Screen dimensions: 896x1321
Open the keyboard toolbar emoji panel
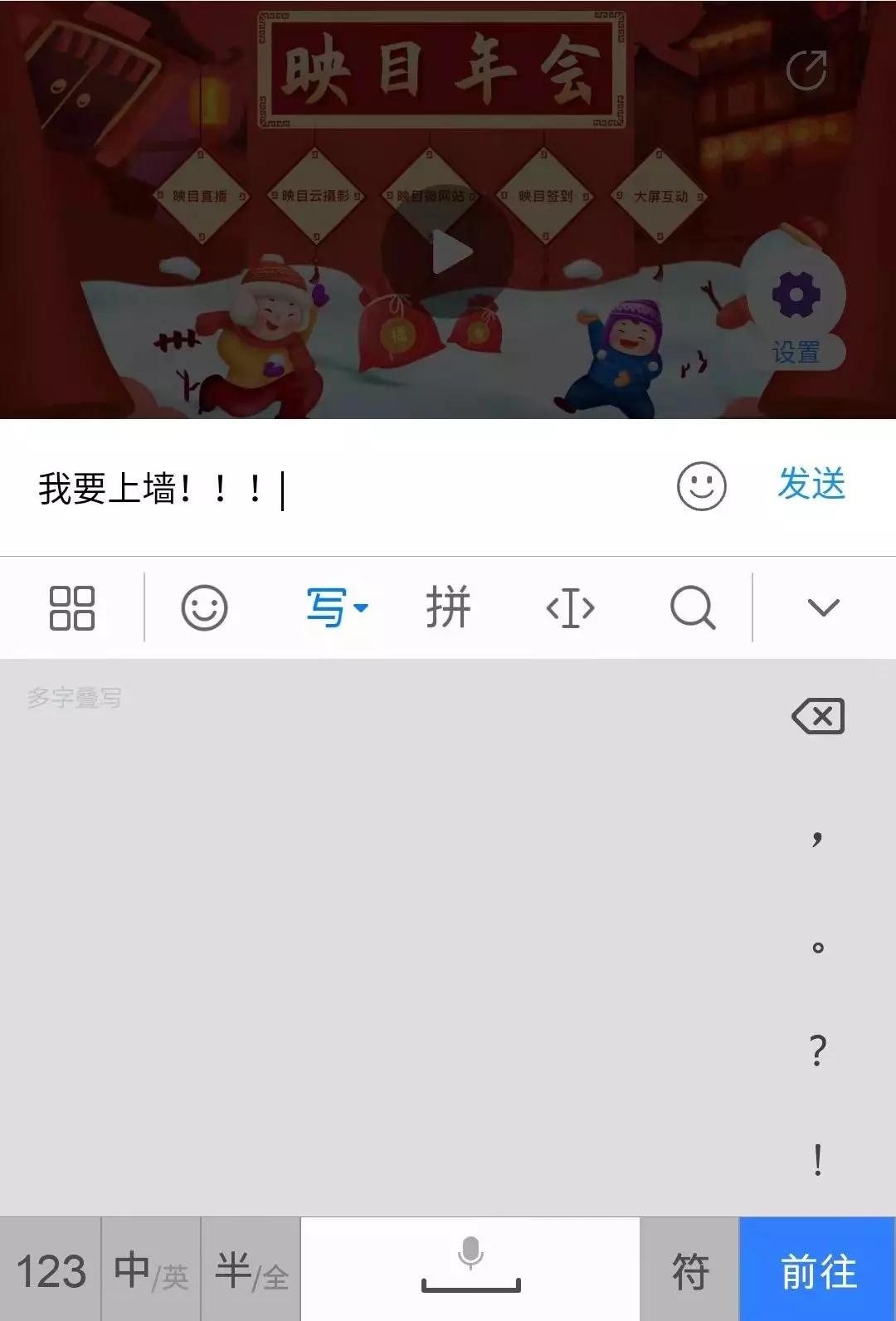pyautogui.click(x=204, y=608)
